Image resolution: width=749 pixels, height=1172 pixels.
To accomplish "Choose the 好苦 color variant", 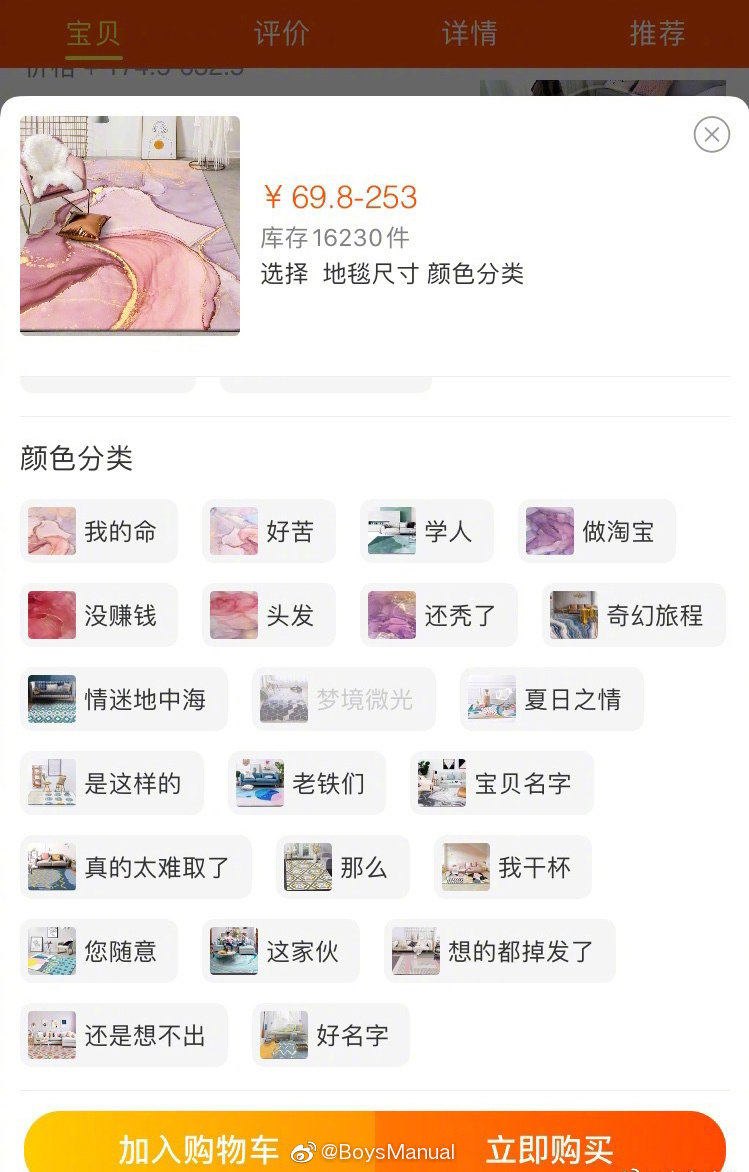I will (268, 531).
